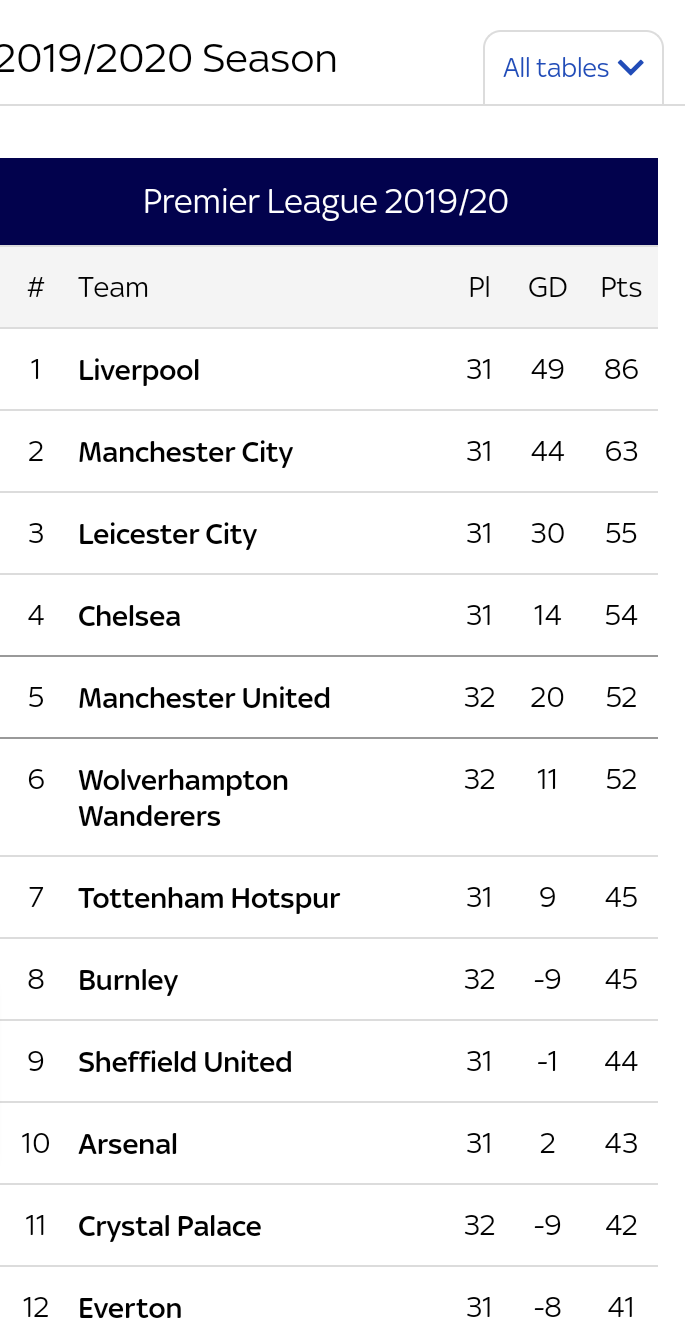Expand the All tables dropdown
The height and width of the screenshot is (1334, 685).
573,68
